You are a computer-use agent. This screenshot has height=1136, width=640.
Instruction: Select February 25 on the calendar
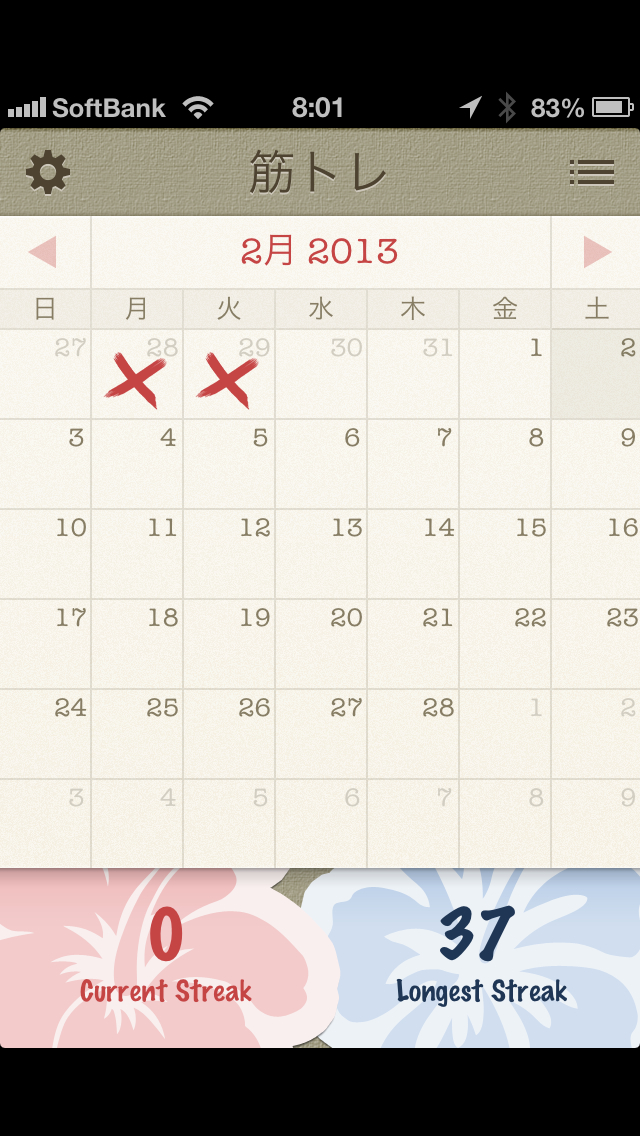point(137,733)
